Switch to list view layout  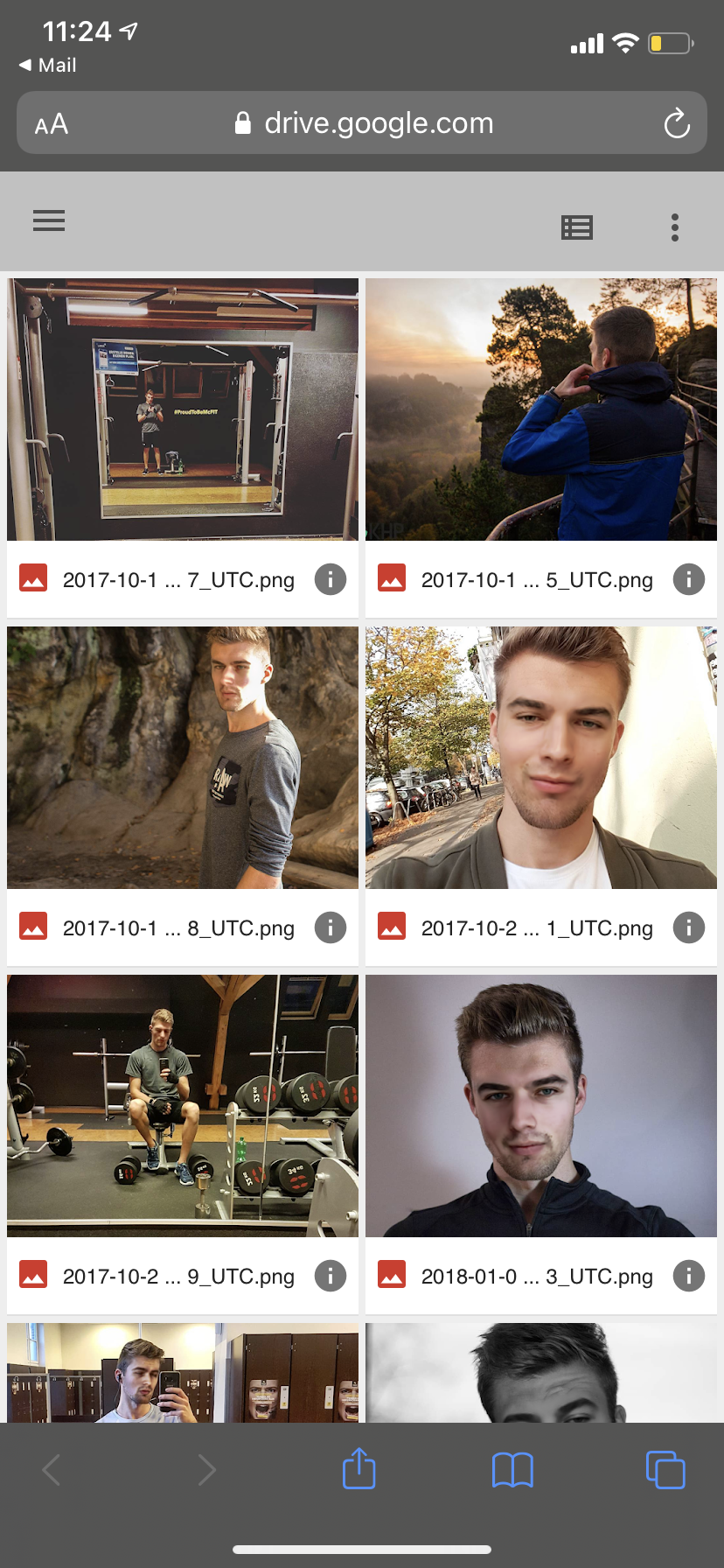(x=577, y=227)
